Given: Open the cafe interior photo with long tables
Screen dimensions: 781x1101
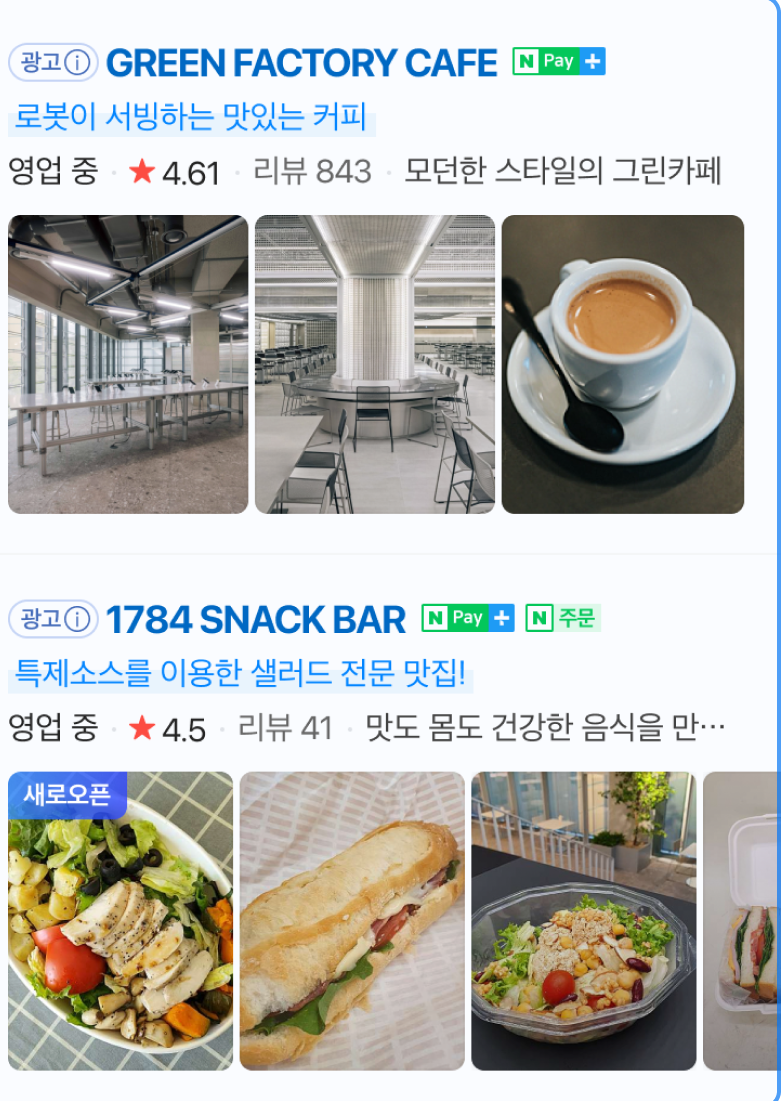Looking at the screenshot, I should [128, 364].
